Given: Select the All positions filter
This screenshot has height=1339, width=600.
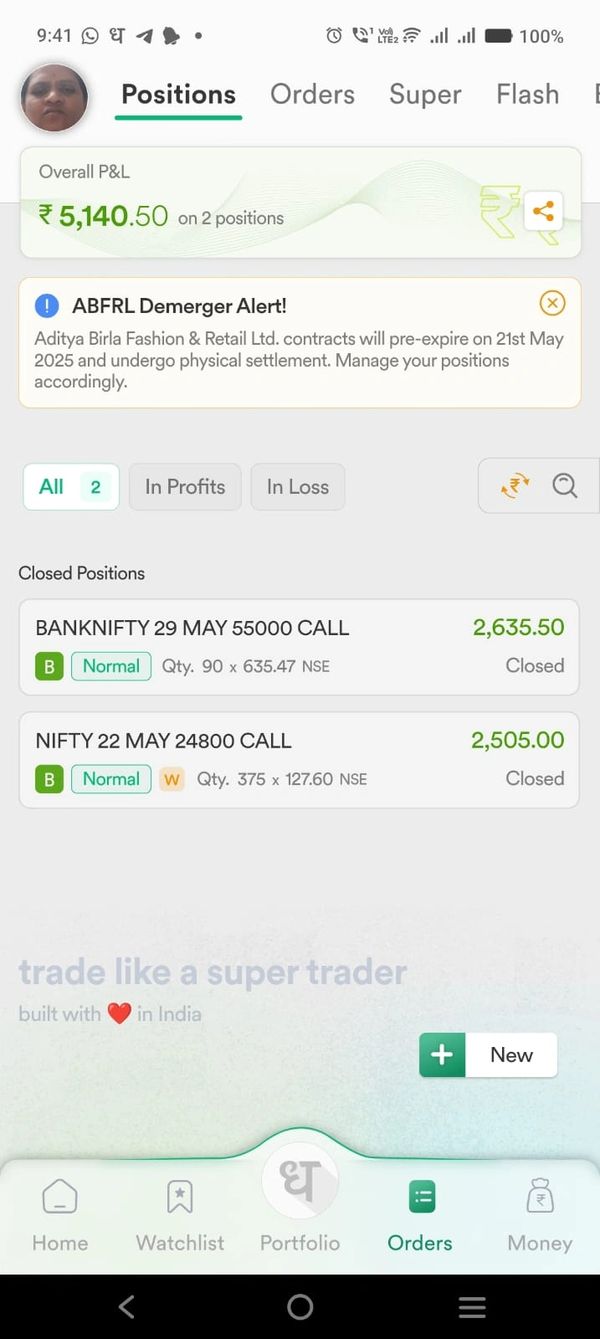Looking at the screenshot, I should pyautogui.click(x=70, y=487).
